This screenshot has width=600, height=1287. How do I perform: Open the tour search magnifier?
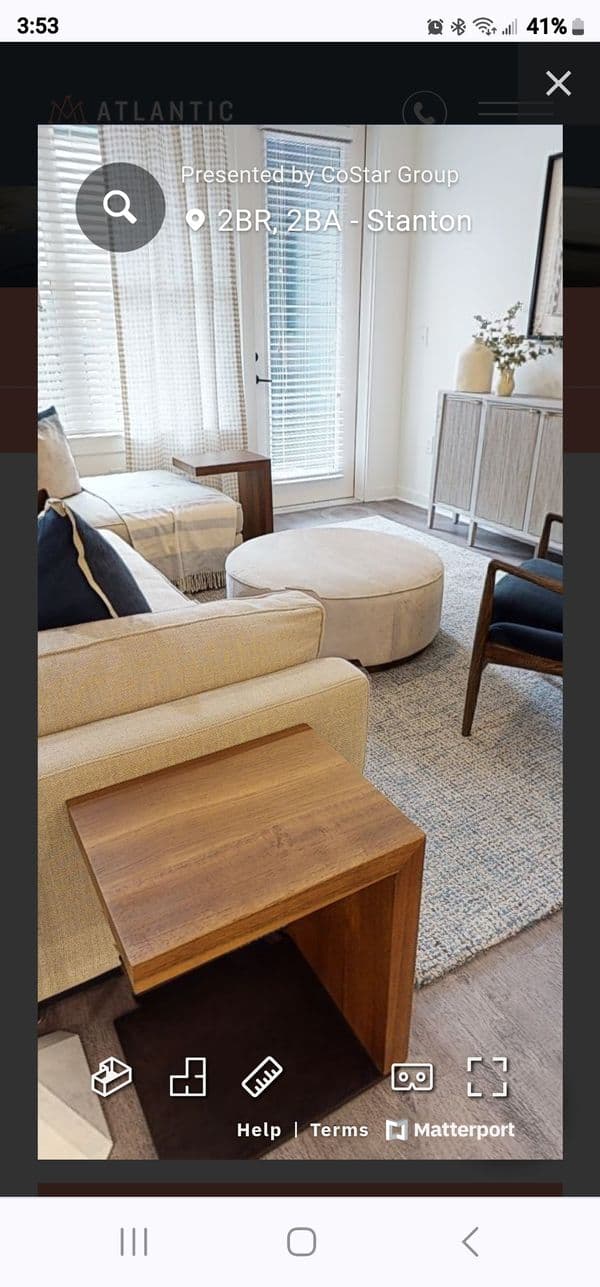tap(120, 207)
